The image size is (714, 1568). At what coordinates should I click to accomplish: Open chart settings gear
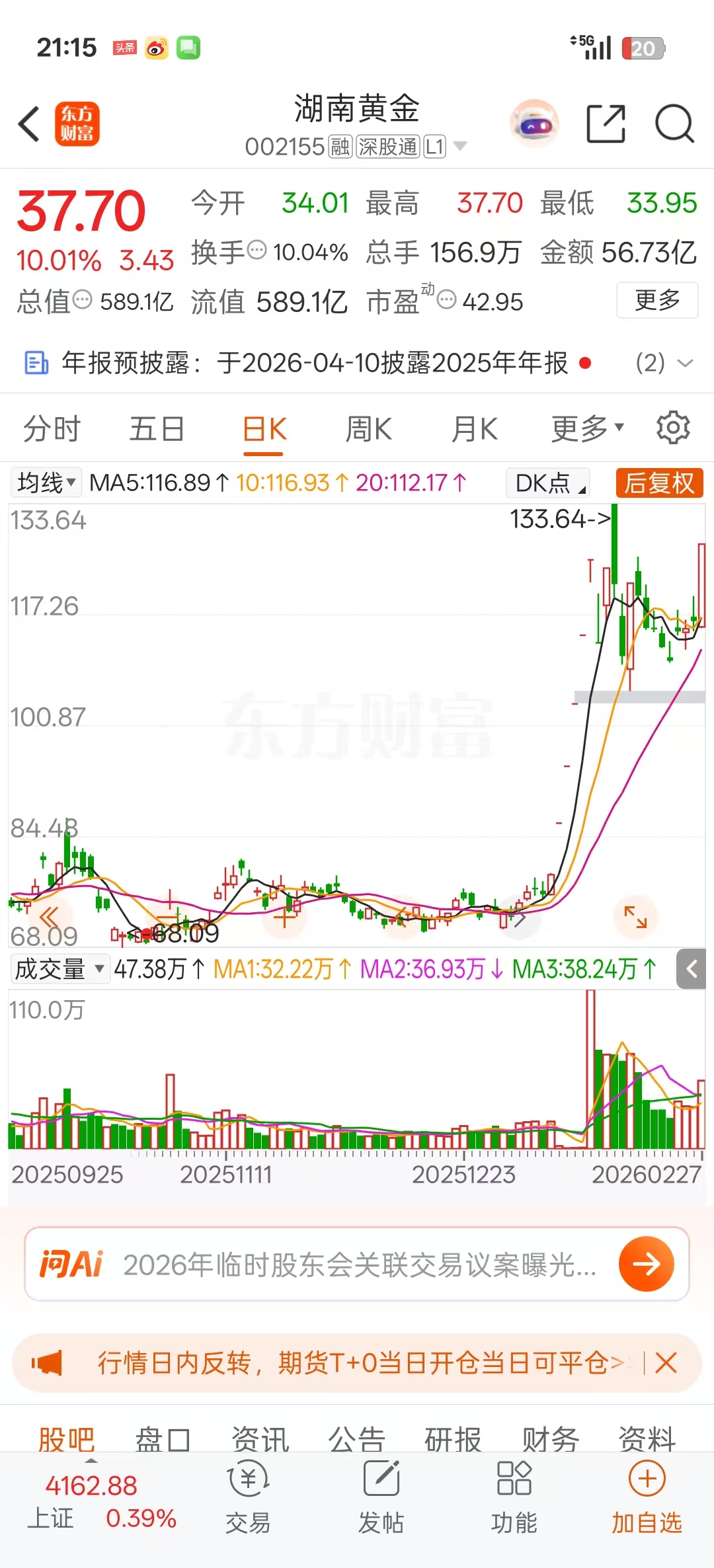tap(673, 428)
